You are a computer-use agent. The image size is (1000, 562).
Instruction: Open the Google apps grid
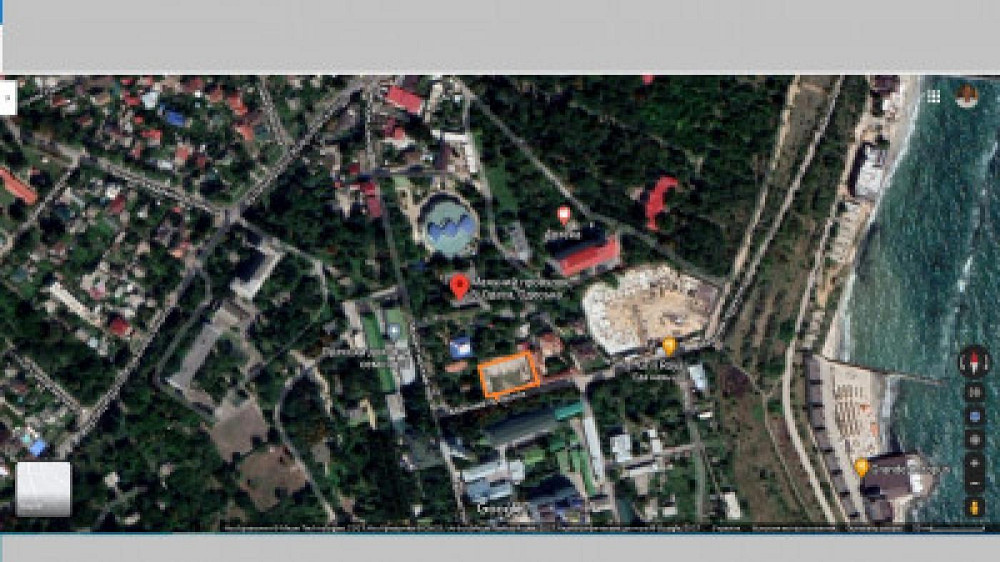click(933, 96)
